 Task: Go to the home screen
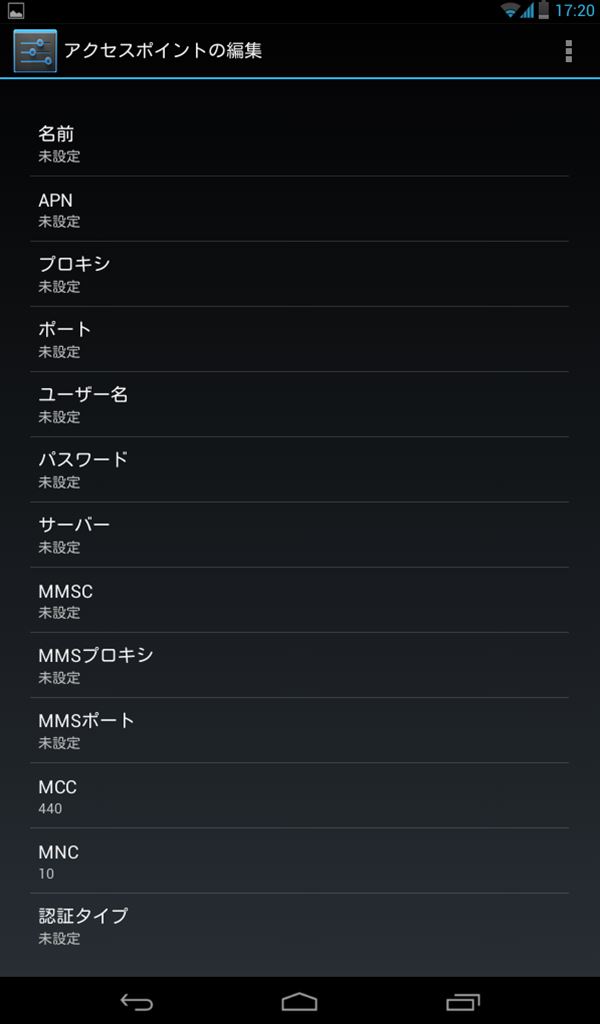300,1002
